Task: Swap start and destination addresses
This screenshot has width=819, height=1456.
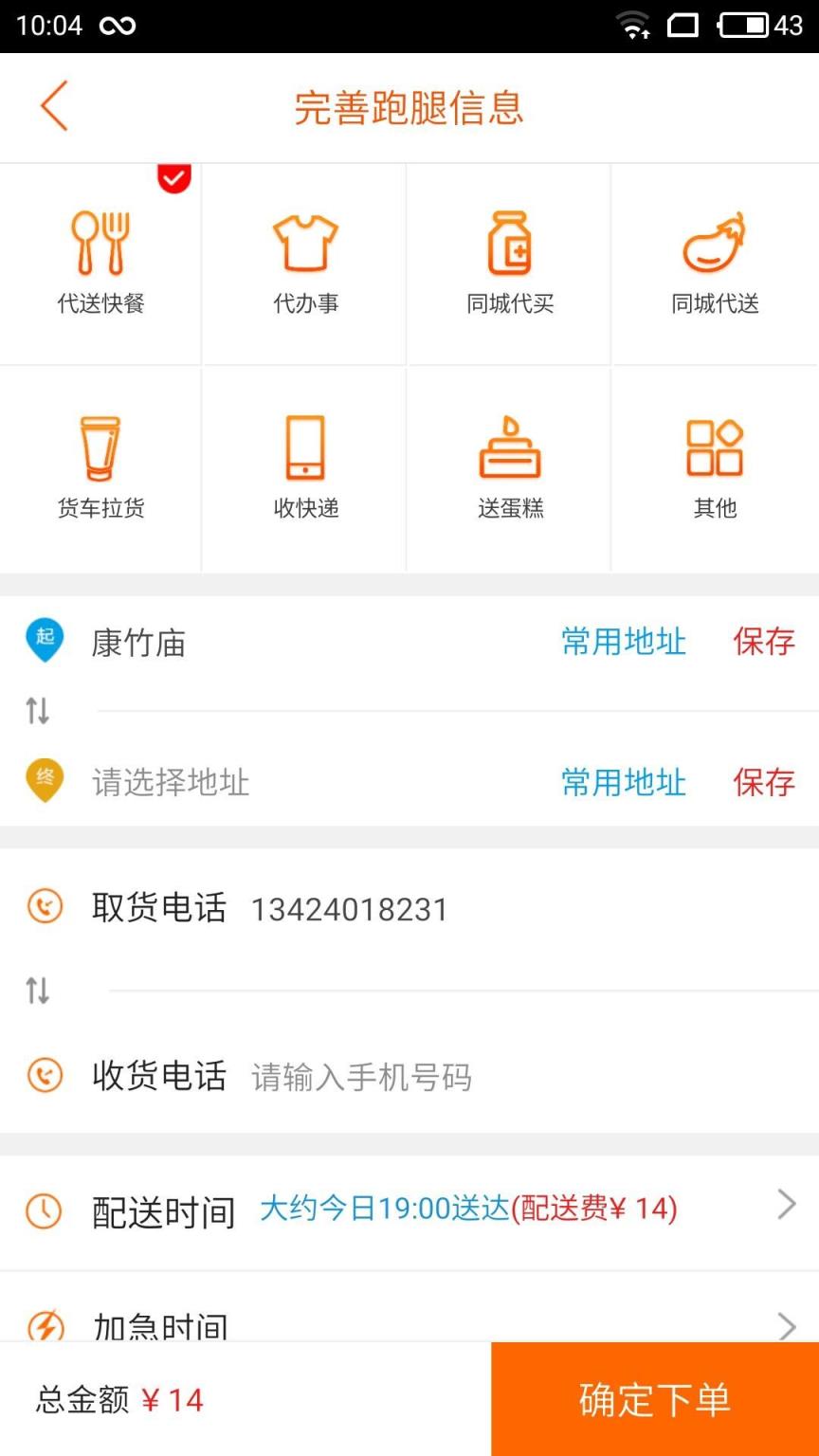Action: tap(38, 710)
